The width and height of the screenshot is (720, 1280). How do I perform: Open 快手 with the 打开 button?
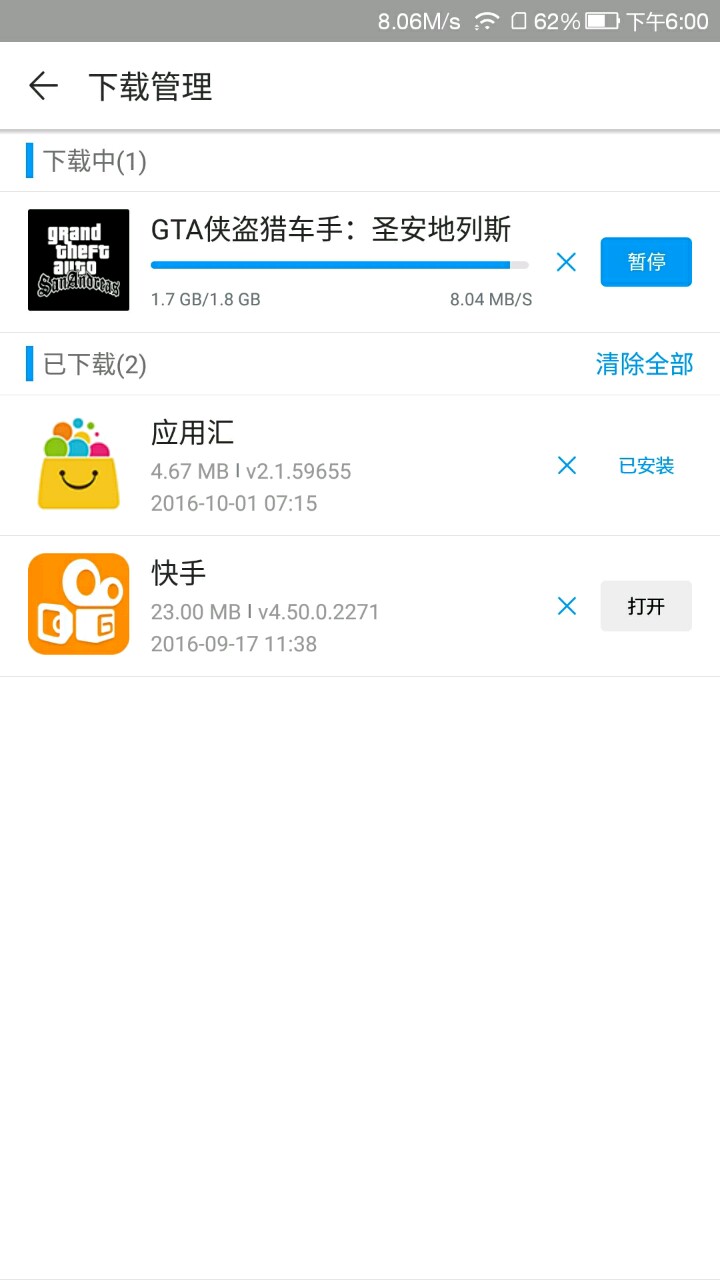click(x=646, y=606)
